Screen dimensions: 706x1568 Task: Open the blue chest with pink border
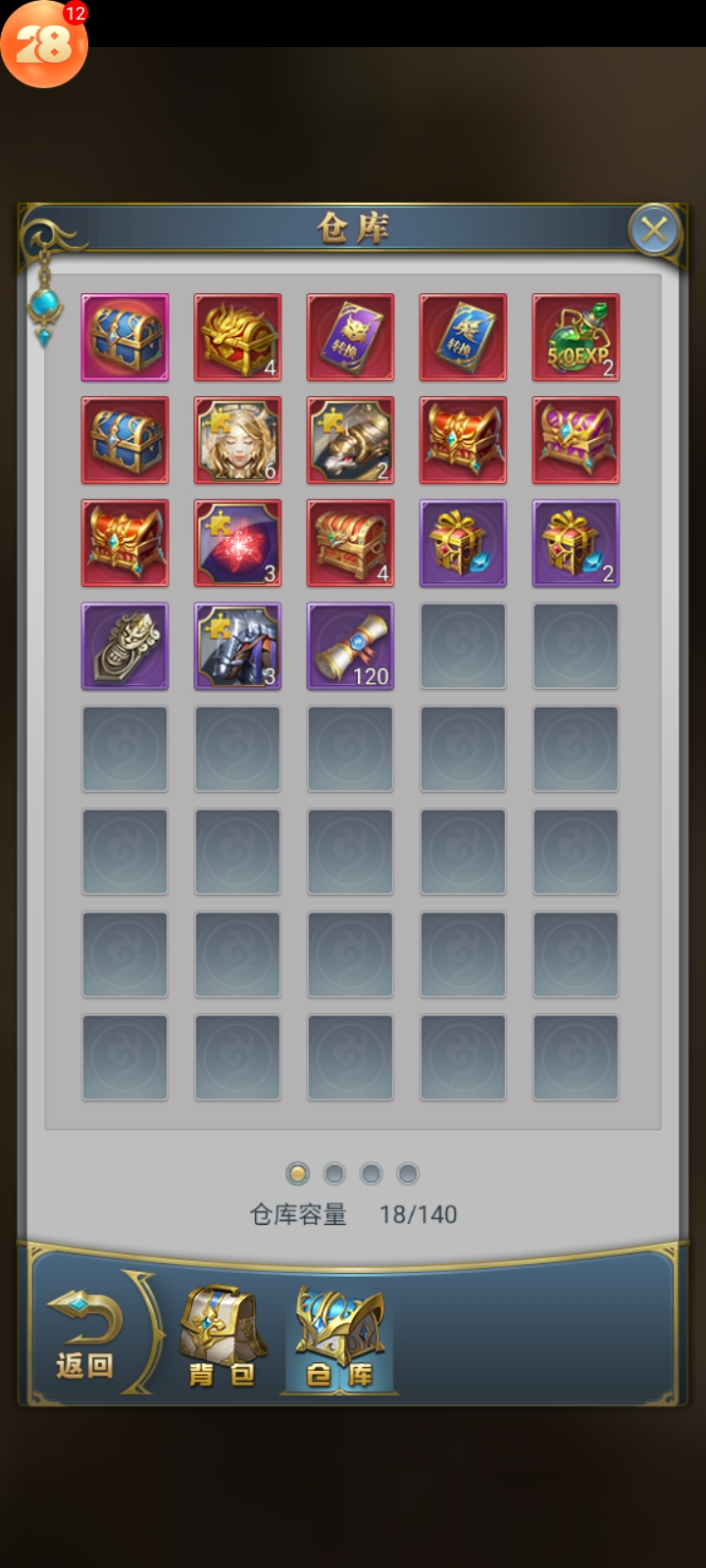tap(125, 337)
